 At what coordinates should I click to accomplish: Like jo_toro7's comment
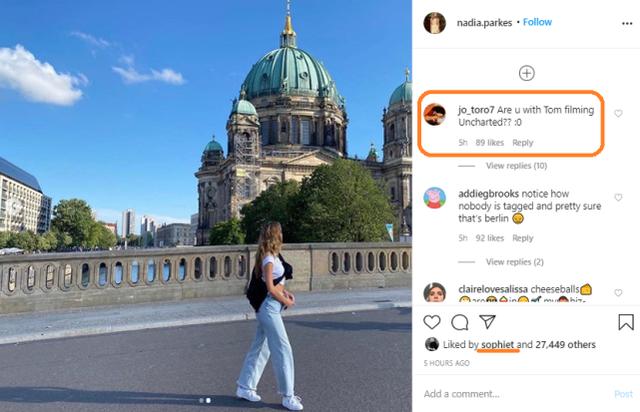[x=618, y=114]
